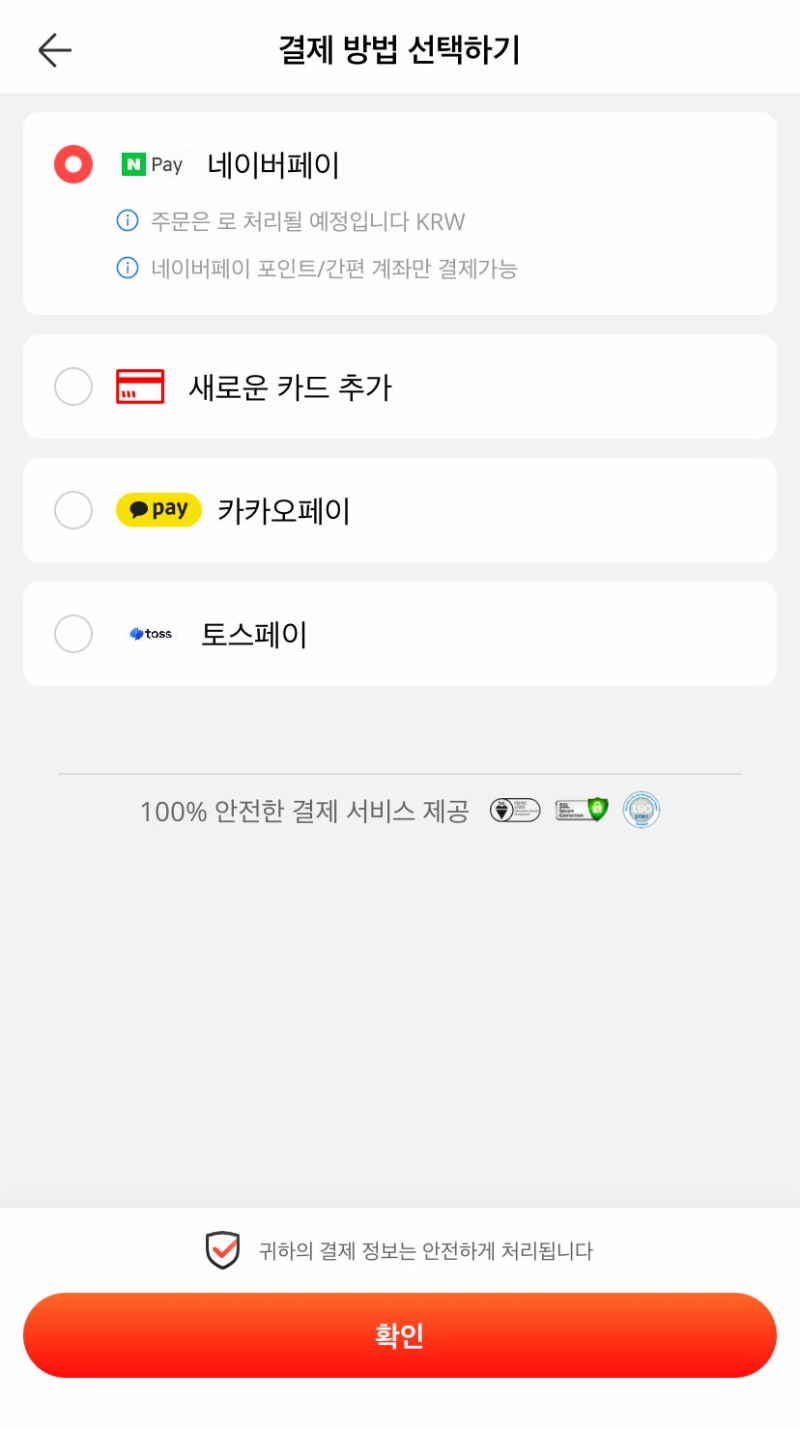The height and width of the screenshot is (1429, 800).
Task: Click the circular ISO 27001 badge
Action: pyautogui.click(x=641, y=810)
